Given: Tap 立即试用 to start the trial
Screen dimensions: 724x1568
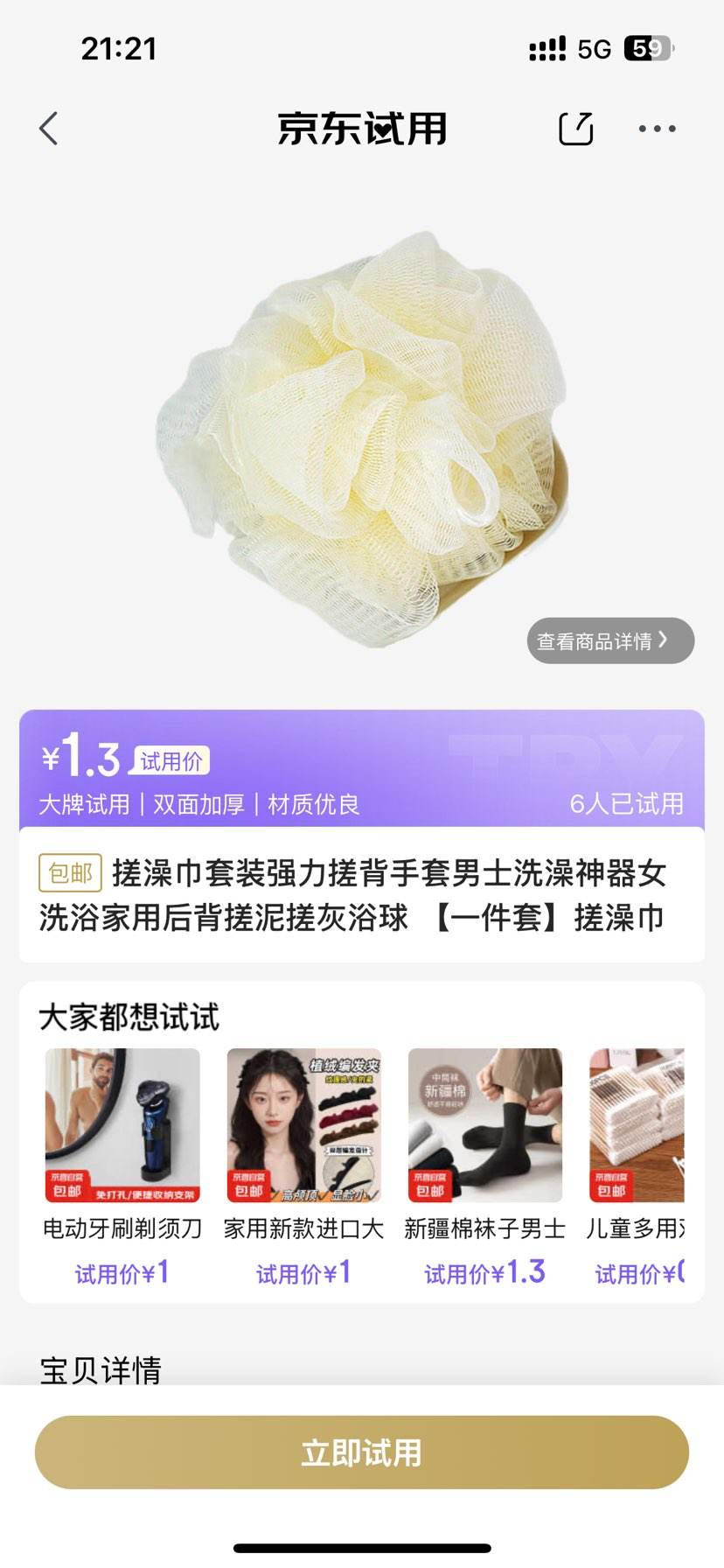Looking at the screenshot, I should coord(361,1452).
